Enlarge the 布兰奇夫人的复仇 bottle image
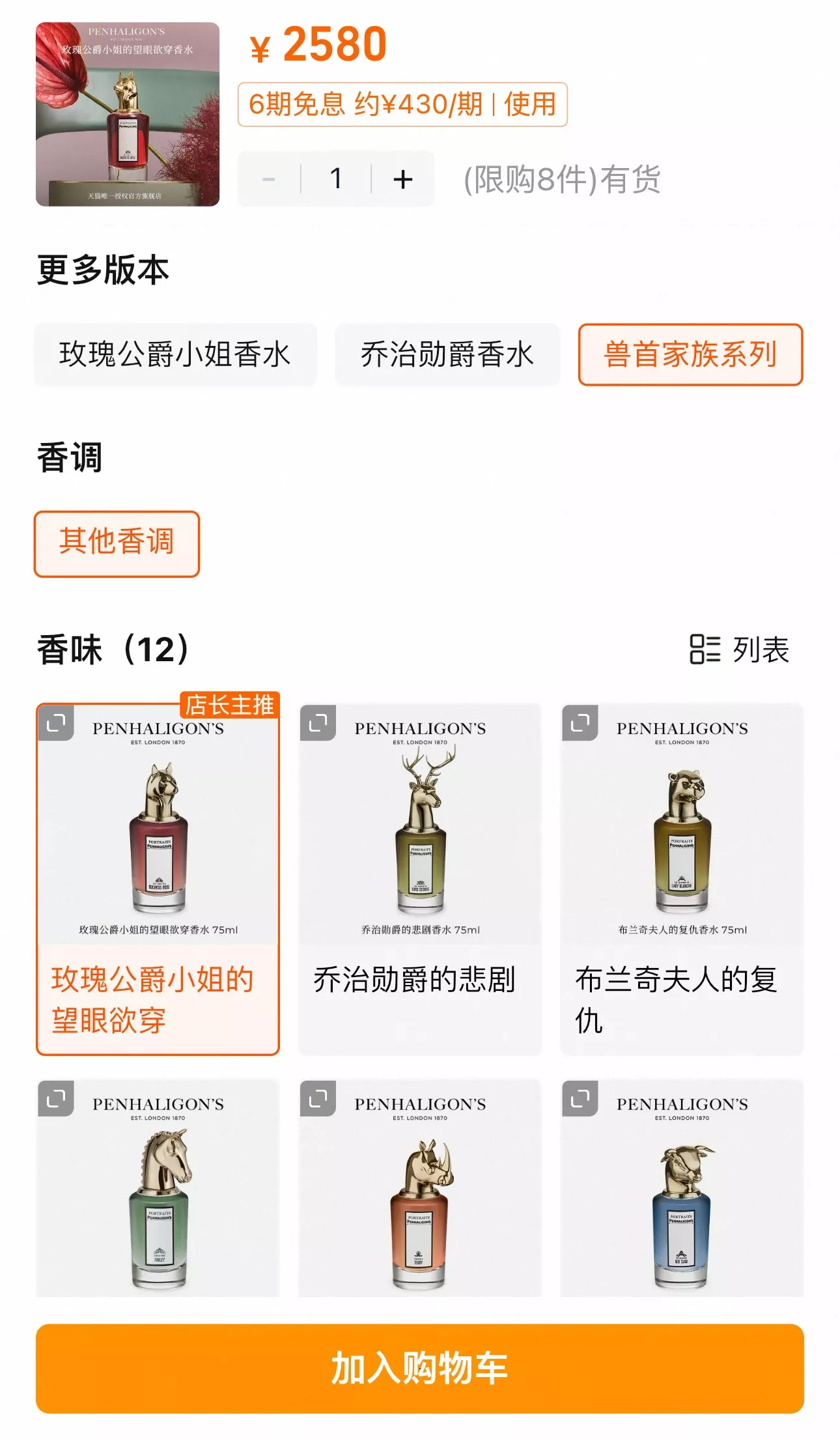 [580, 723]
